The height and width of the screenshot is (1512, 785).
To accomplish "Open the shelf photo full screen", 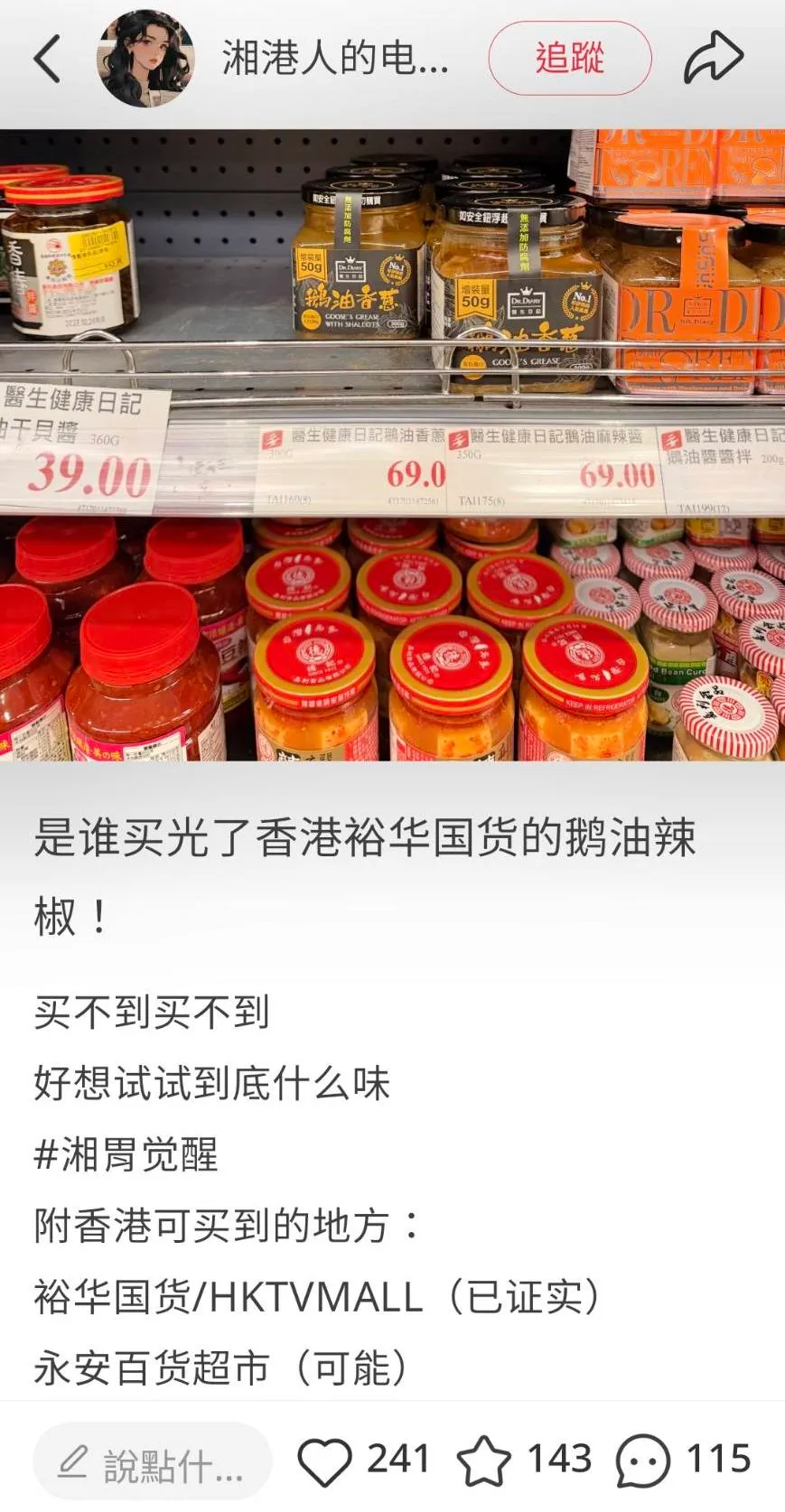I will (x=392, y=444).
